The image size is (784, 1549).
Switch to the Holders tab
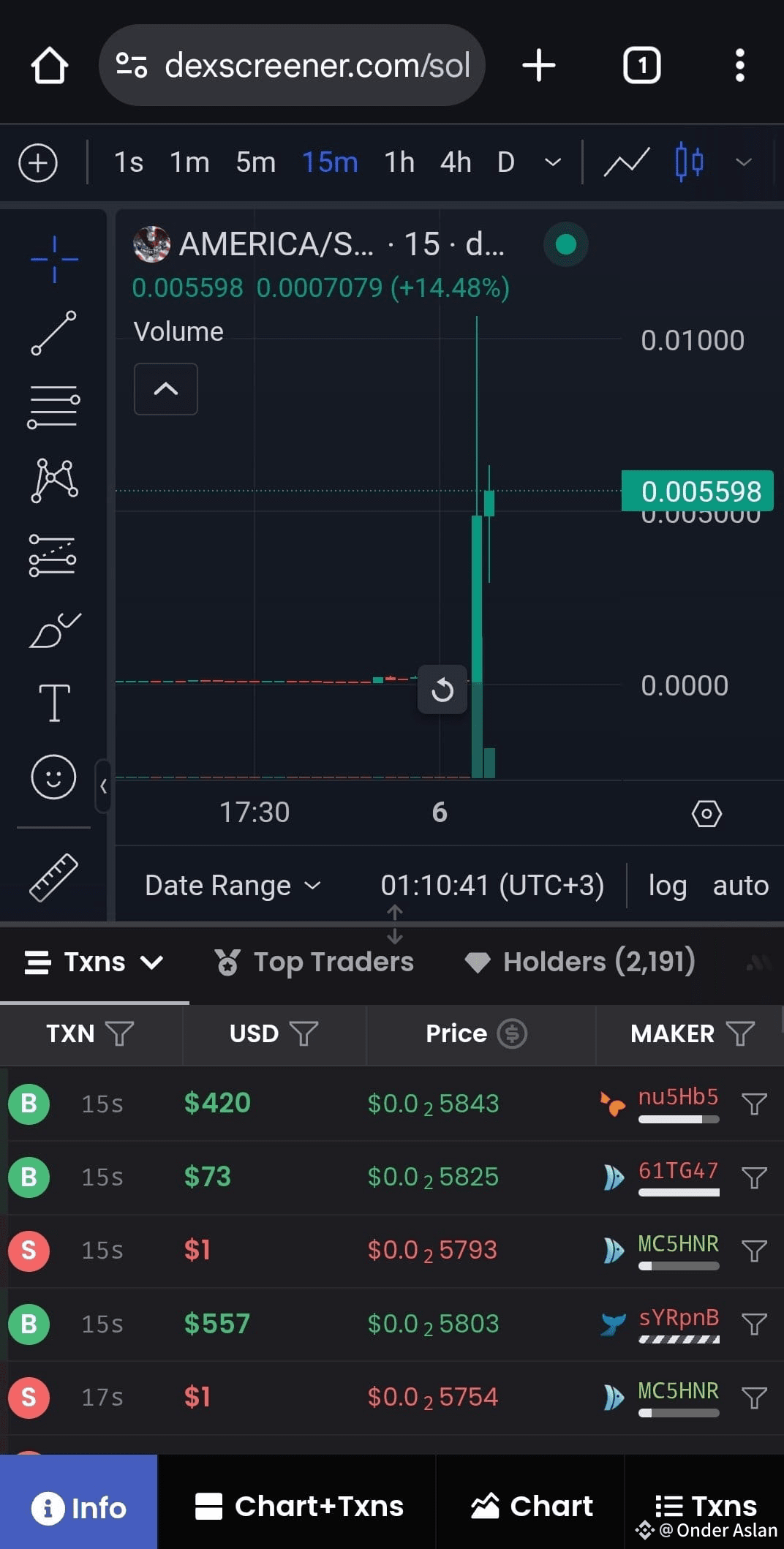(580, 962)
